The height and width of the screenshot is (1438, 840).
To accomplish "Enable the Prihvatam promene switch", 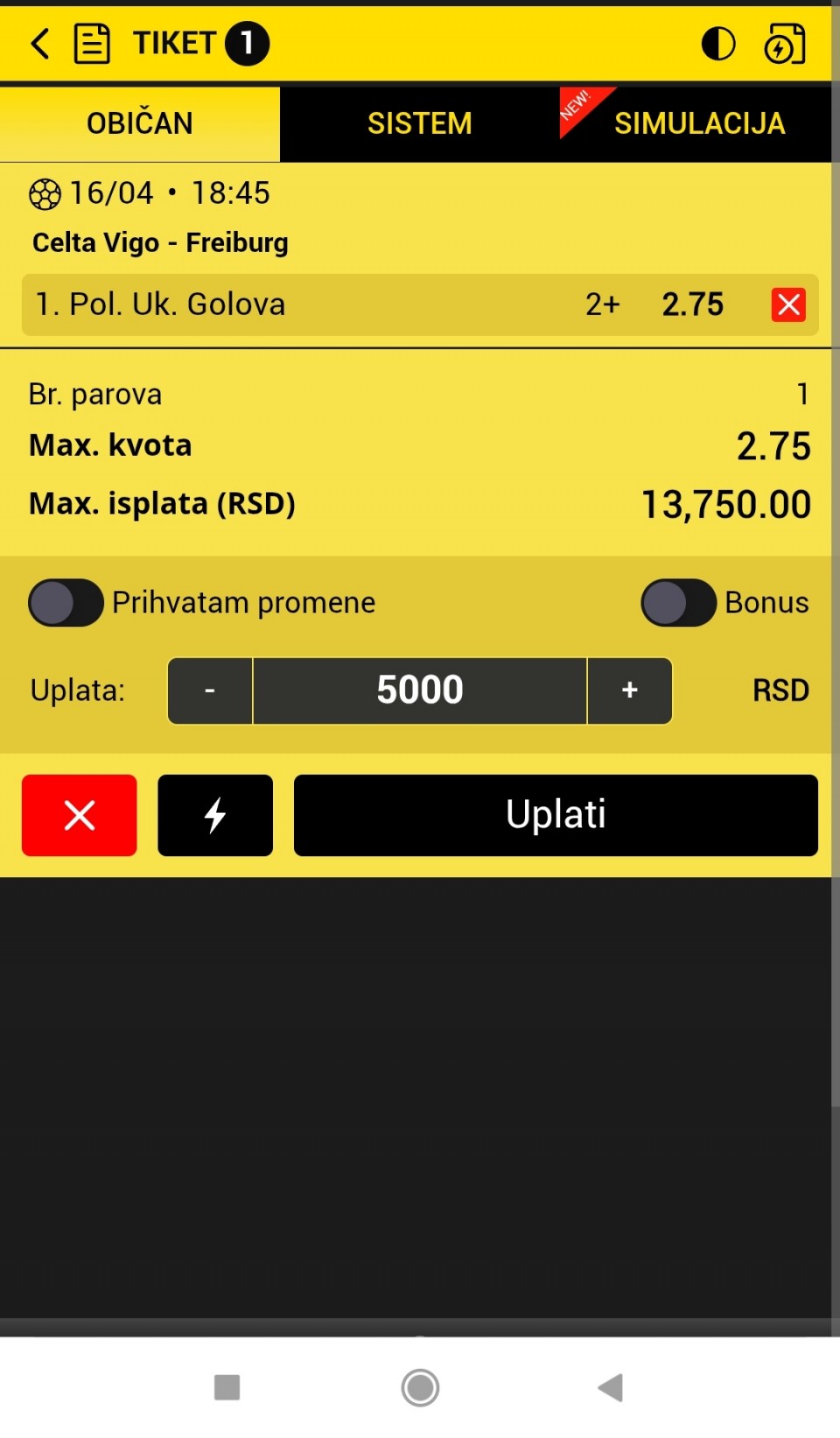I will point(66,603).
